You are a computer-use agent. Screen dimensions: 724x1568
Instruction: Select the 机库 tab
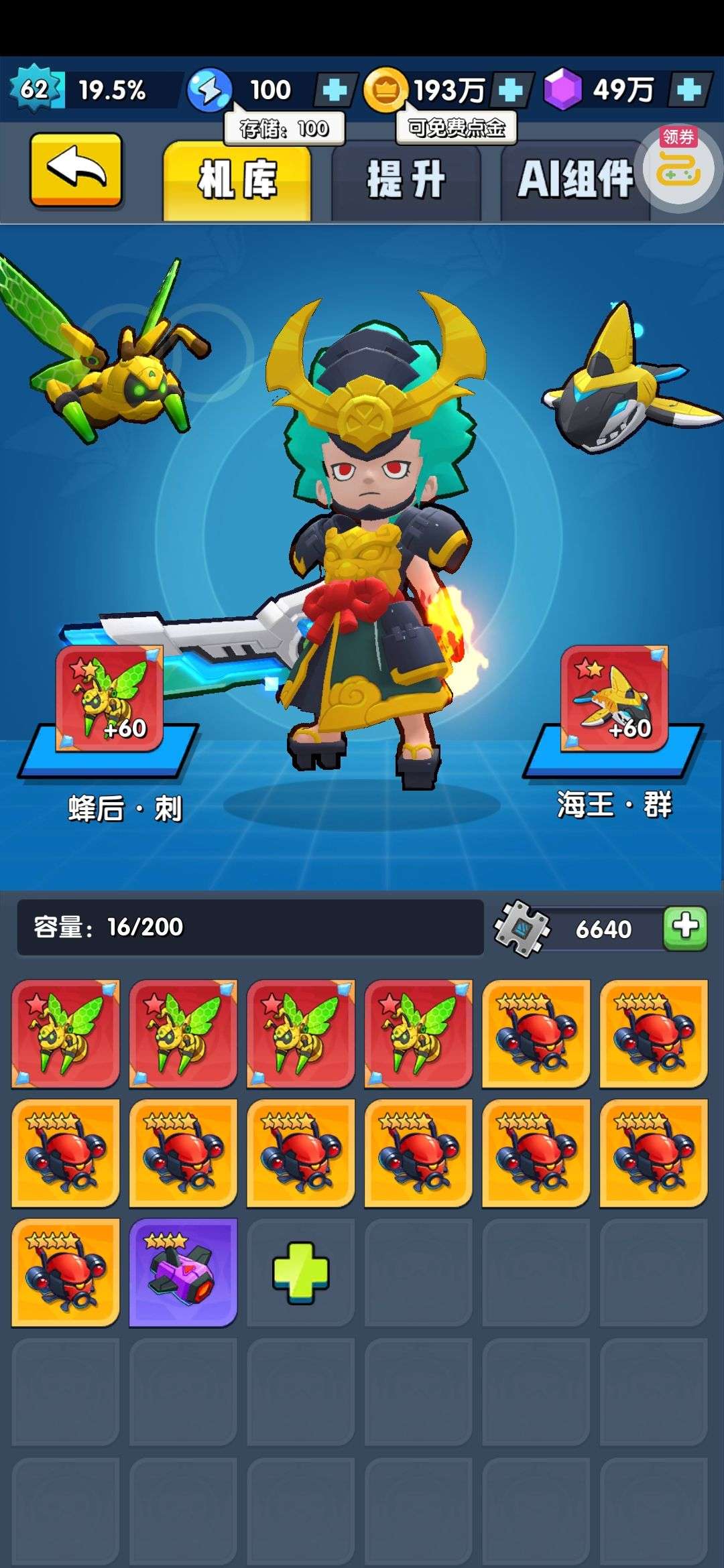click(237, 181)
